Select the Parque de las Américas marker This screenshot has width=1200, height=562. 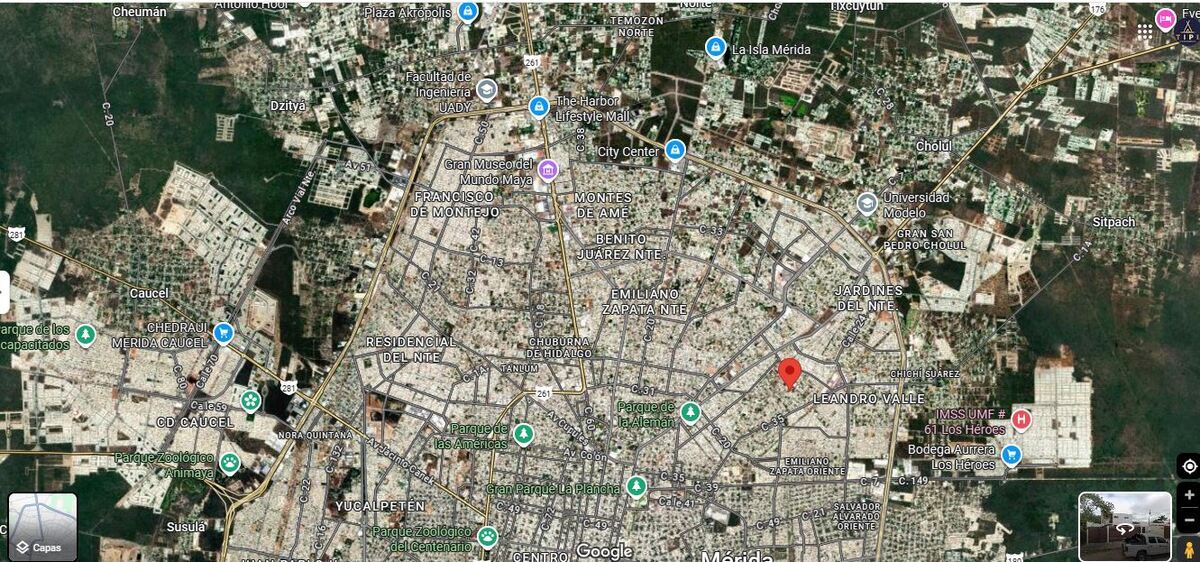pos(523,434)
